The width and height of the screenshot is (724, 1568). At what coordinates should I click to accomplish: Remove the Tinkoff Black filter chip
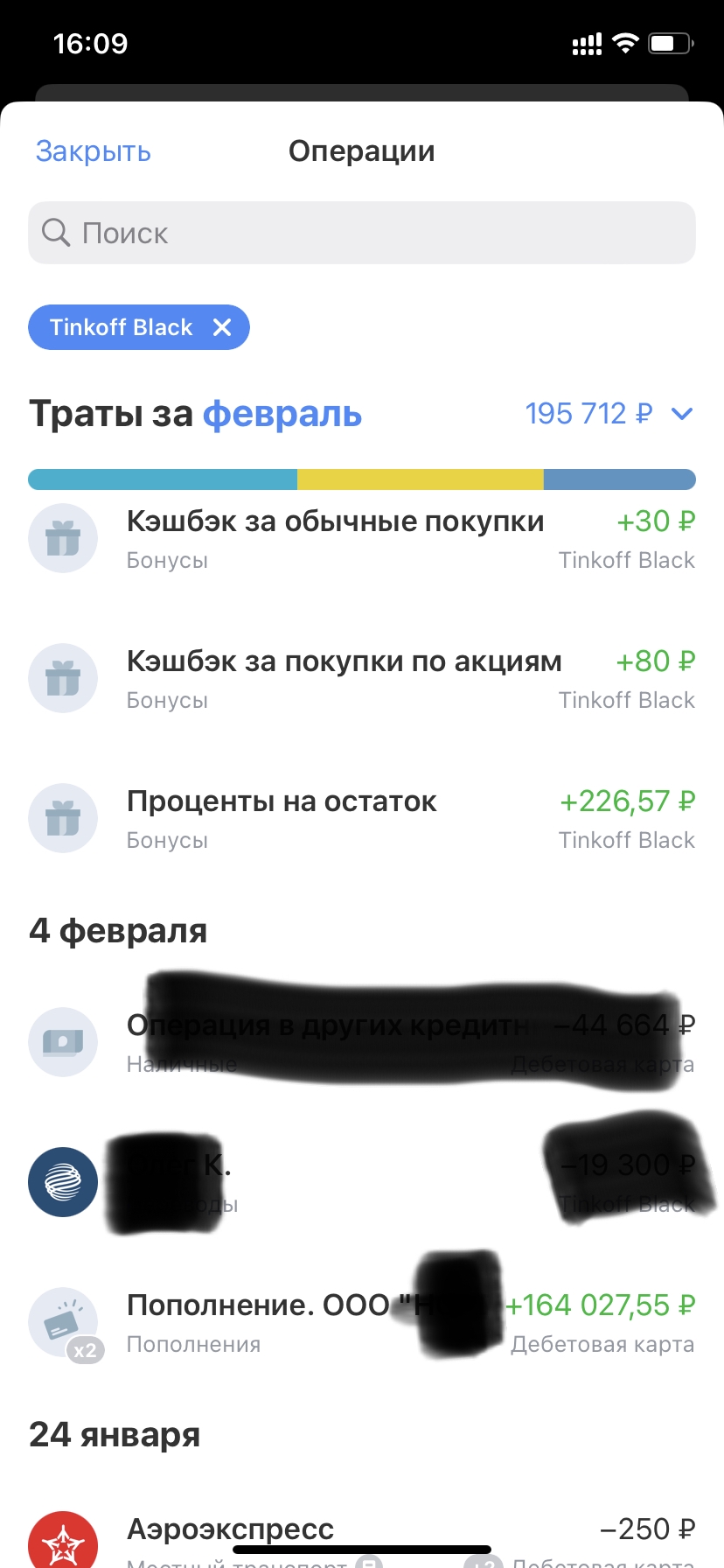(x=222, y=327)
